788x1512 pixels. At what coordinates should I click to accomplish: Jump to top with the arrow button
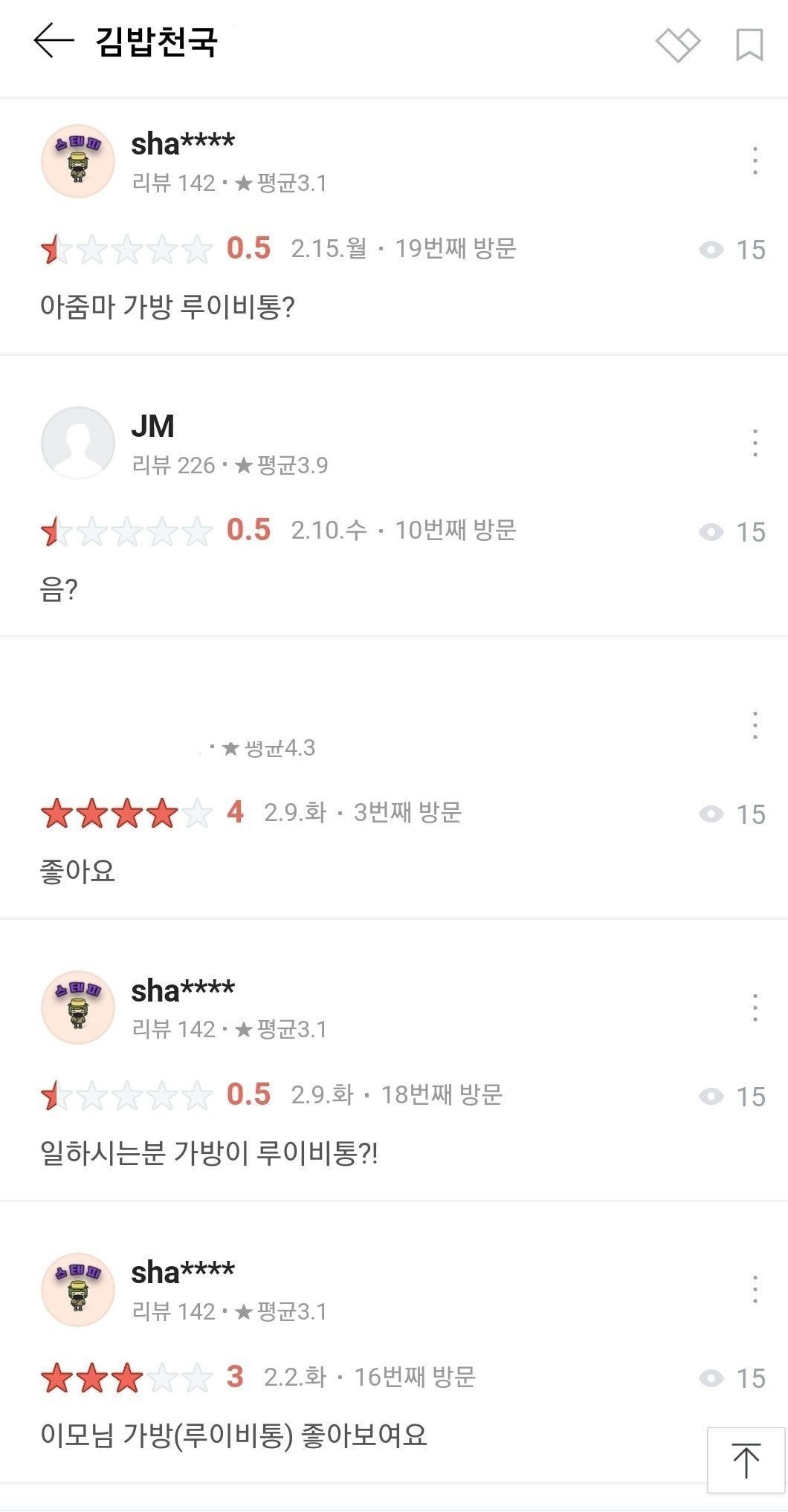tap(746, 1460)
